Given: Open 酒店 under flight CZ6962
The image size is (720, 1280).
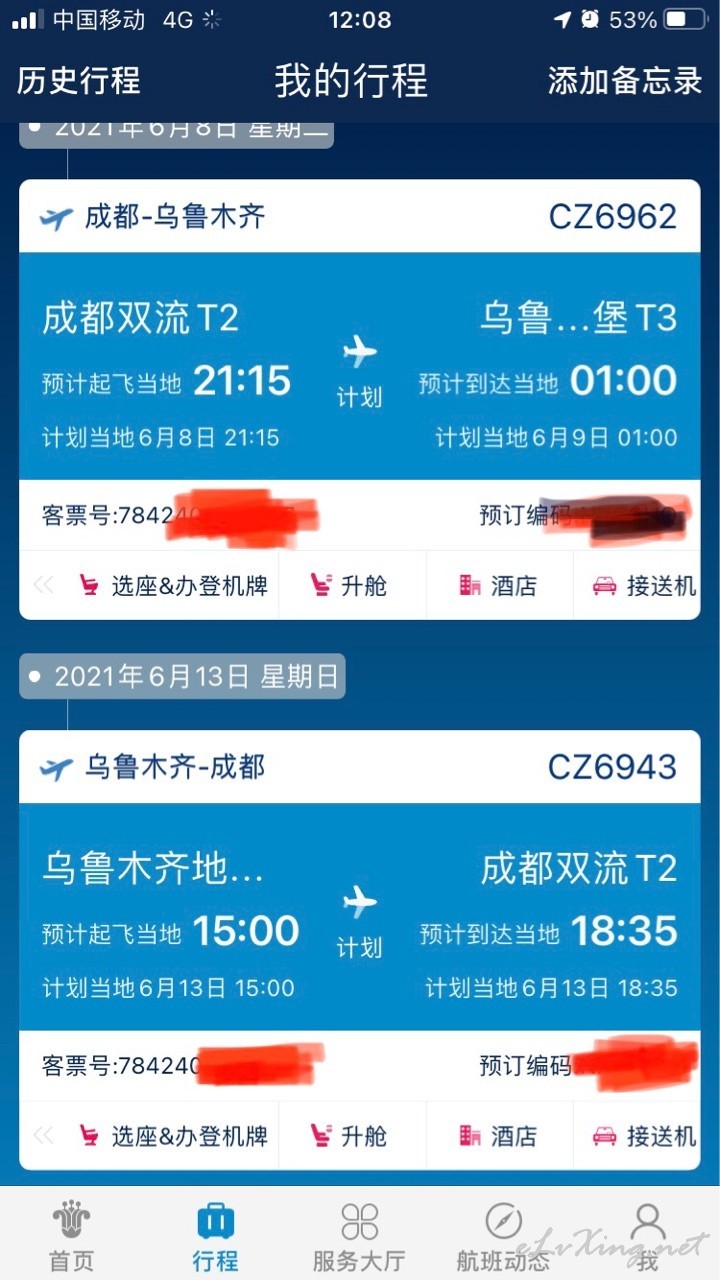Looking at the screenshot, I should click(498, 586).
